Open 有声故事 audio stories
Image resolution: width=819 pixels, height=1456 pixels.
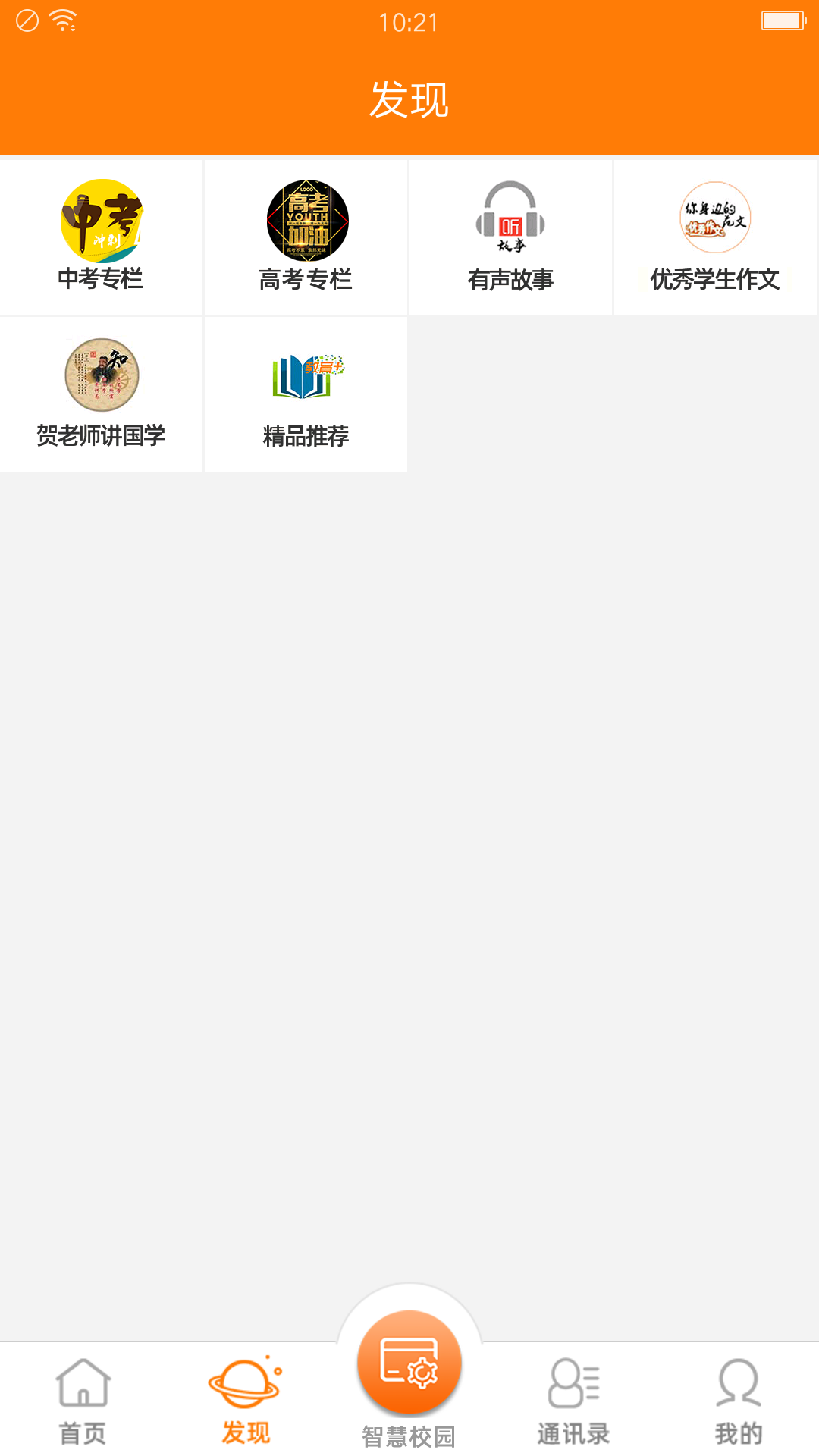coord(510,237)
